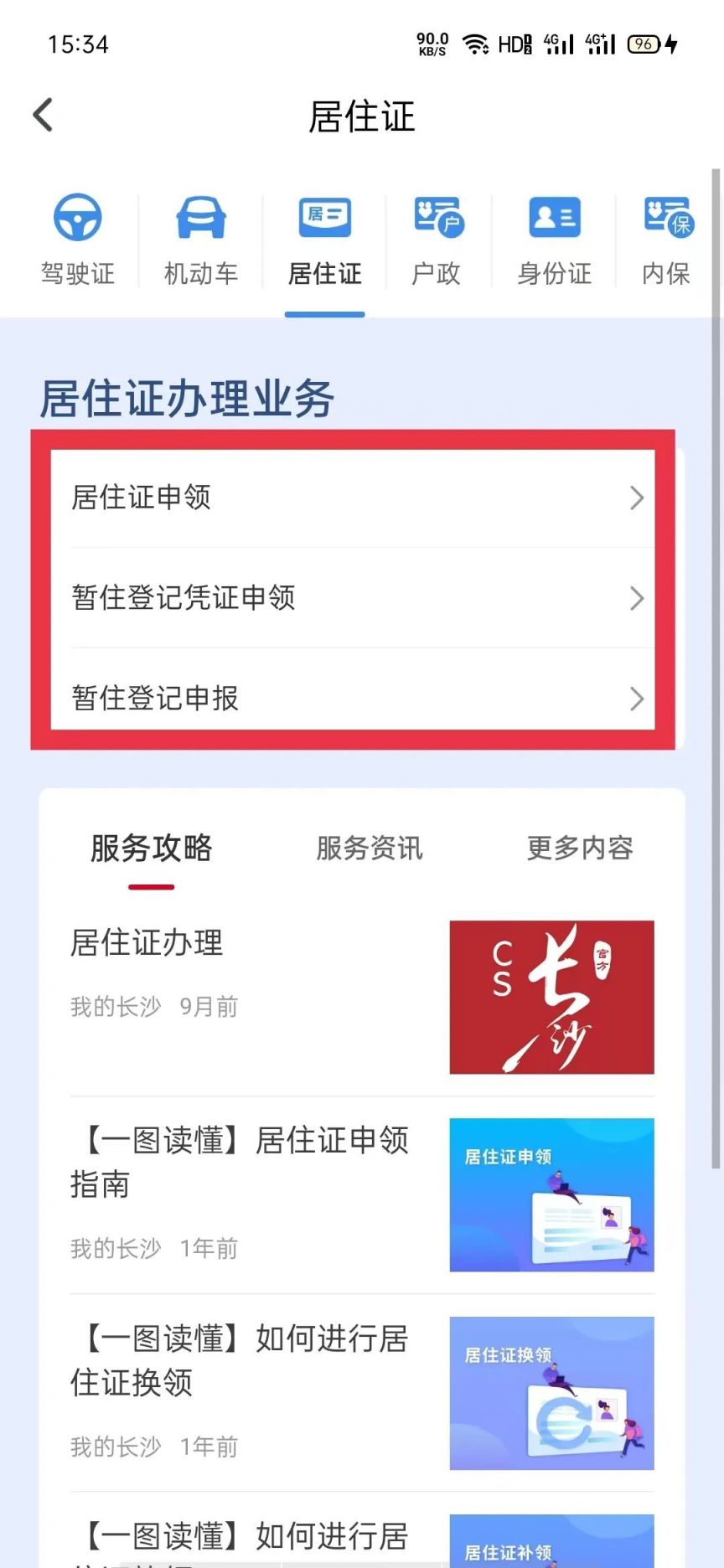Open 暂住登记凭证申领 service
724x1568 pixels.
[352, 598]
